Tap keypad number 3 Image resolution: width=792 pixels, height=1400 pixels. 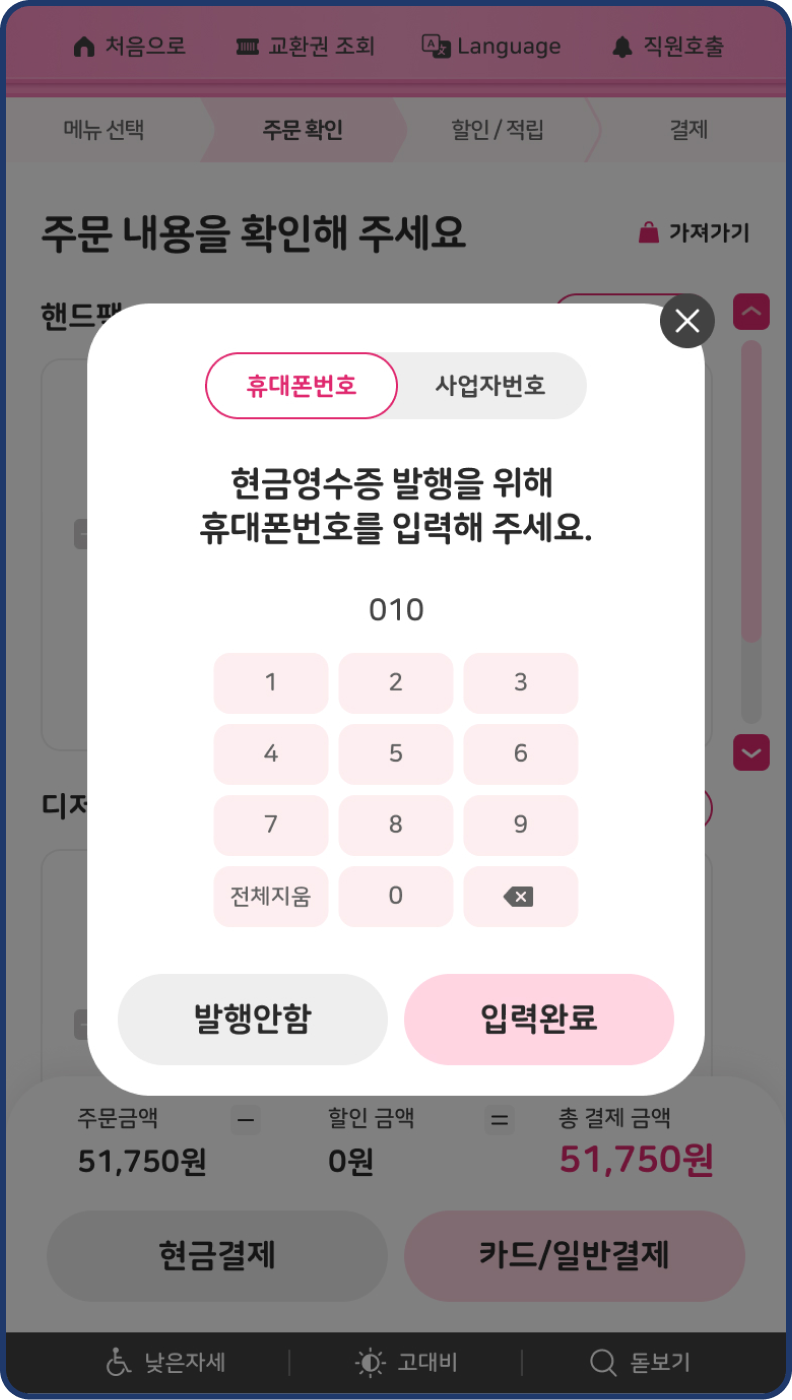521,683
